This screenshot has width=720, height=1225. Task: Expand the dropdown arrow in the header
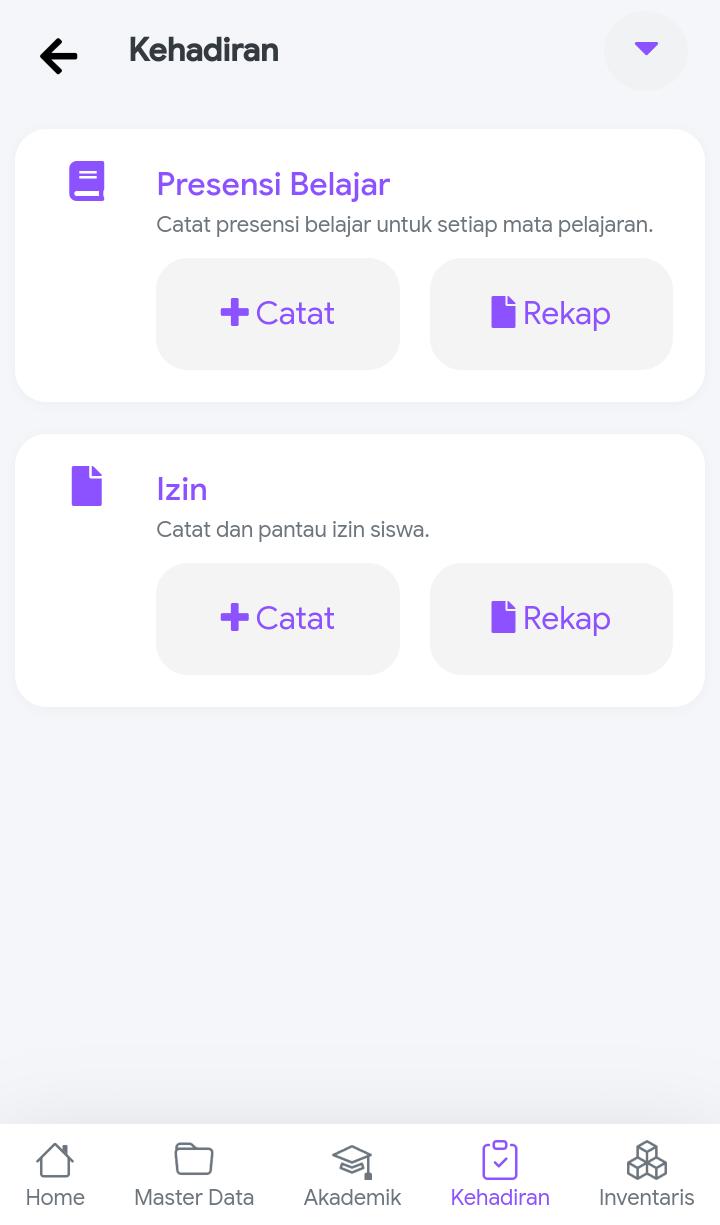[646, 50]
